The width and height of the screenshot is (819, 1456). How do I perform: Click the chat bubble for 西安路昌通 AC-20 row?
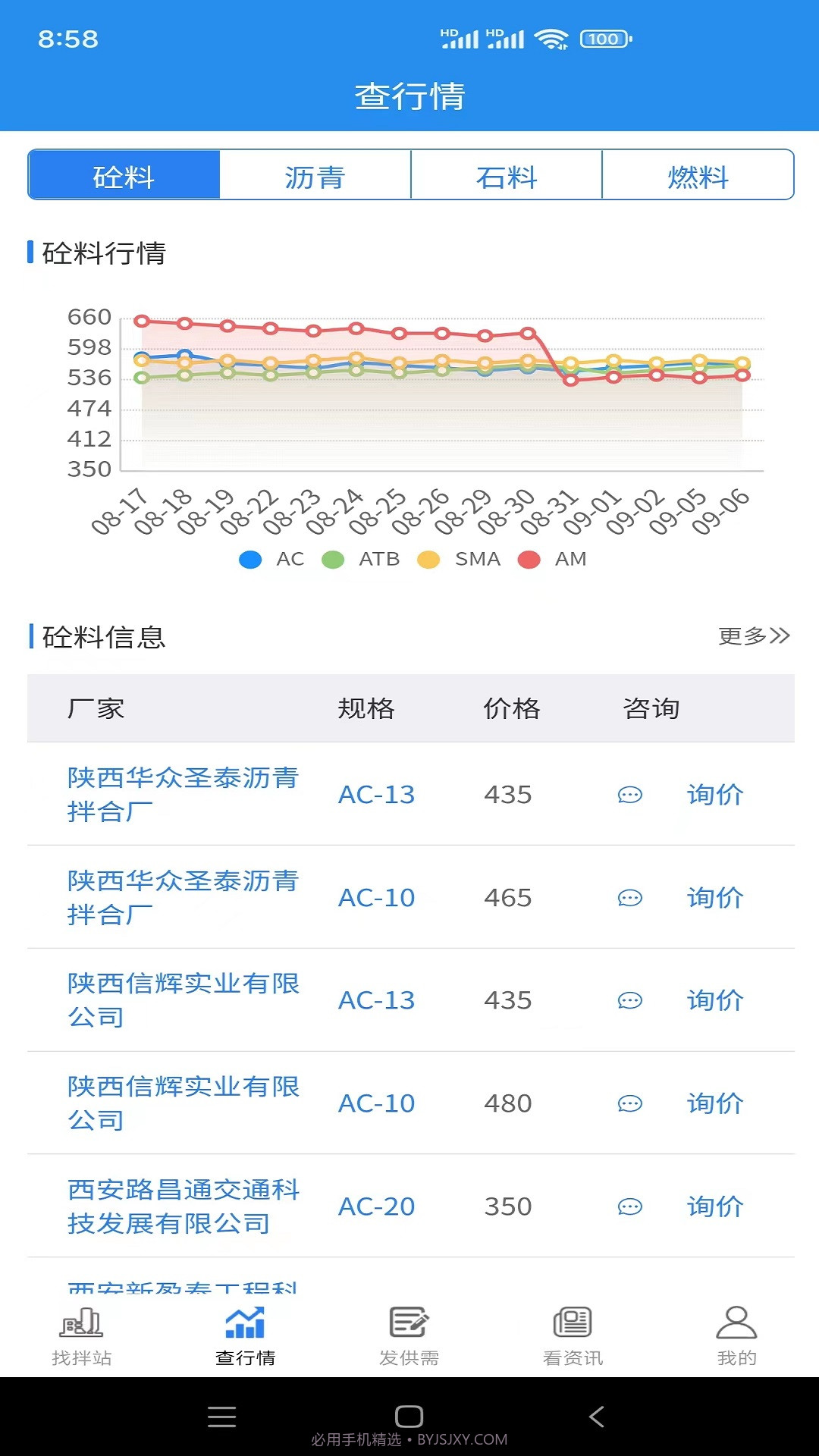pos(629,1206)
